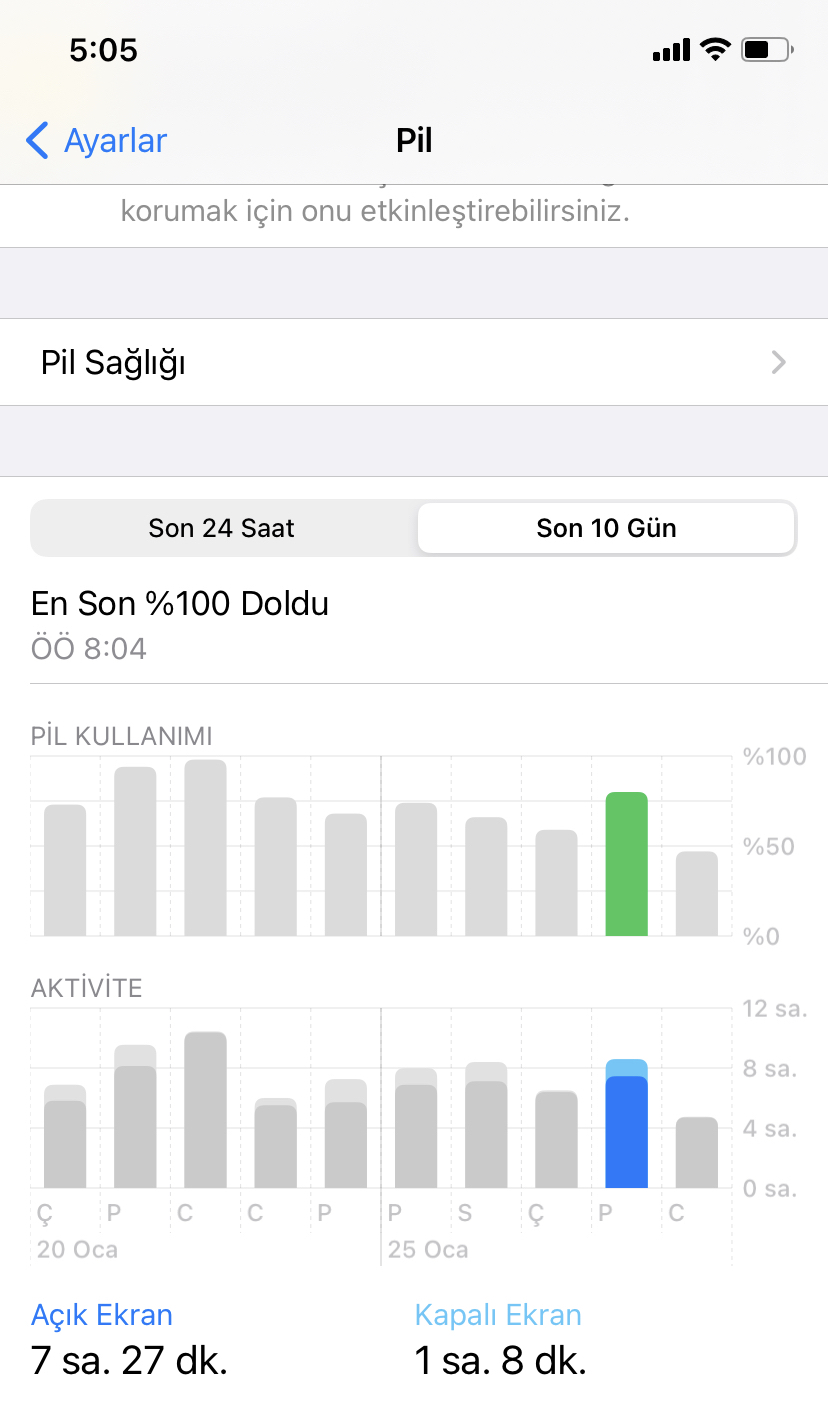This screenshot has height=1427, width=828.
Task: Select the tallest gray battery usage bar
Action: point(205,848)
